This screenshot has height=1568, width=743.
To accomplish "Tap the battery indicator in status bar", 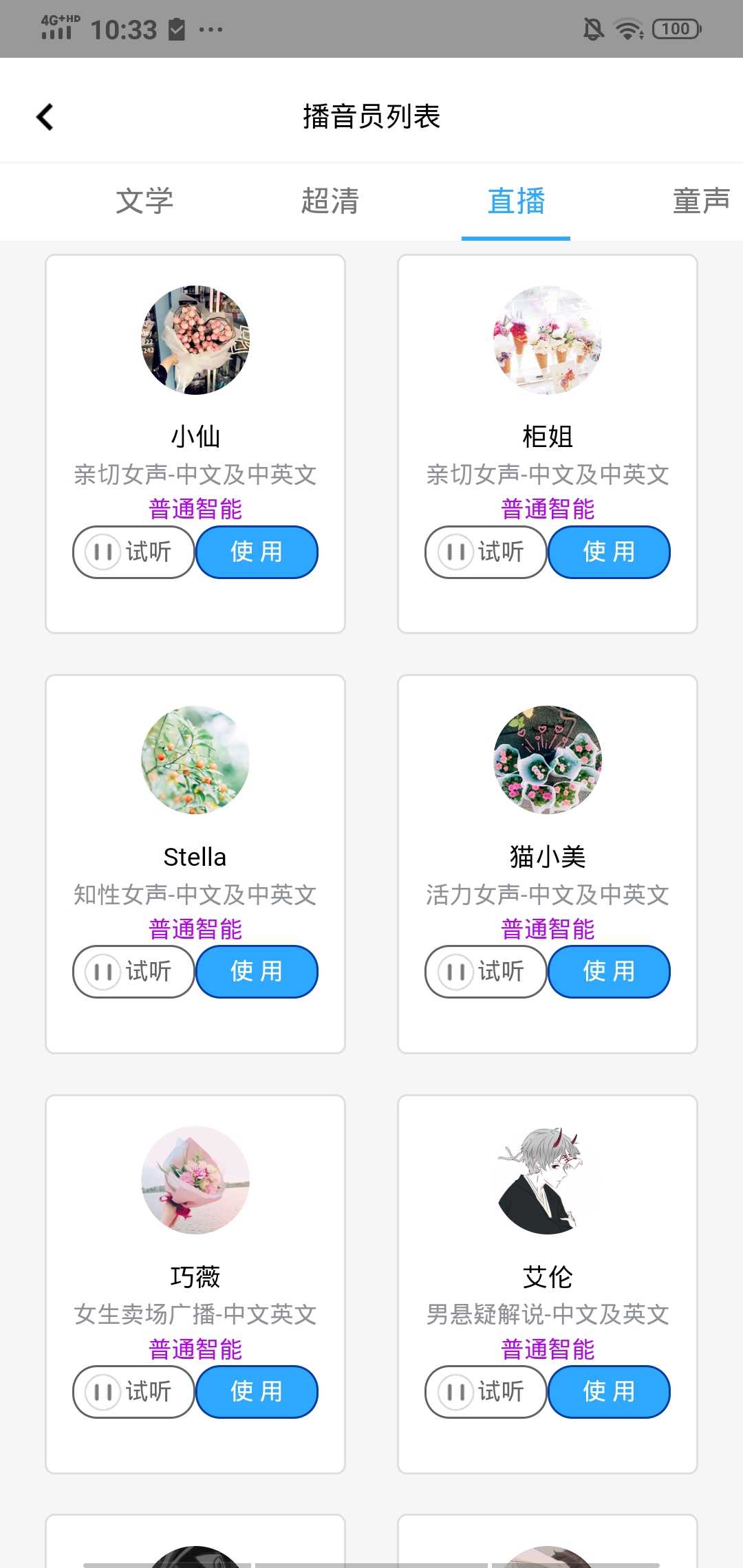I will 676,28.
